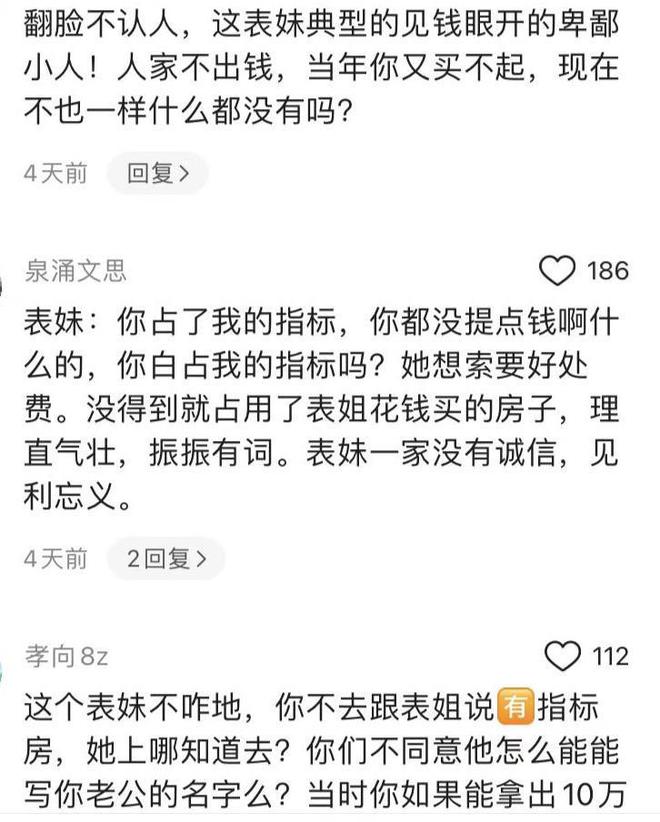660x822 pixels.
Task: Tap 回复 under the first comment
Action: click(157, 174)
